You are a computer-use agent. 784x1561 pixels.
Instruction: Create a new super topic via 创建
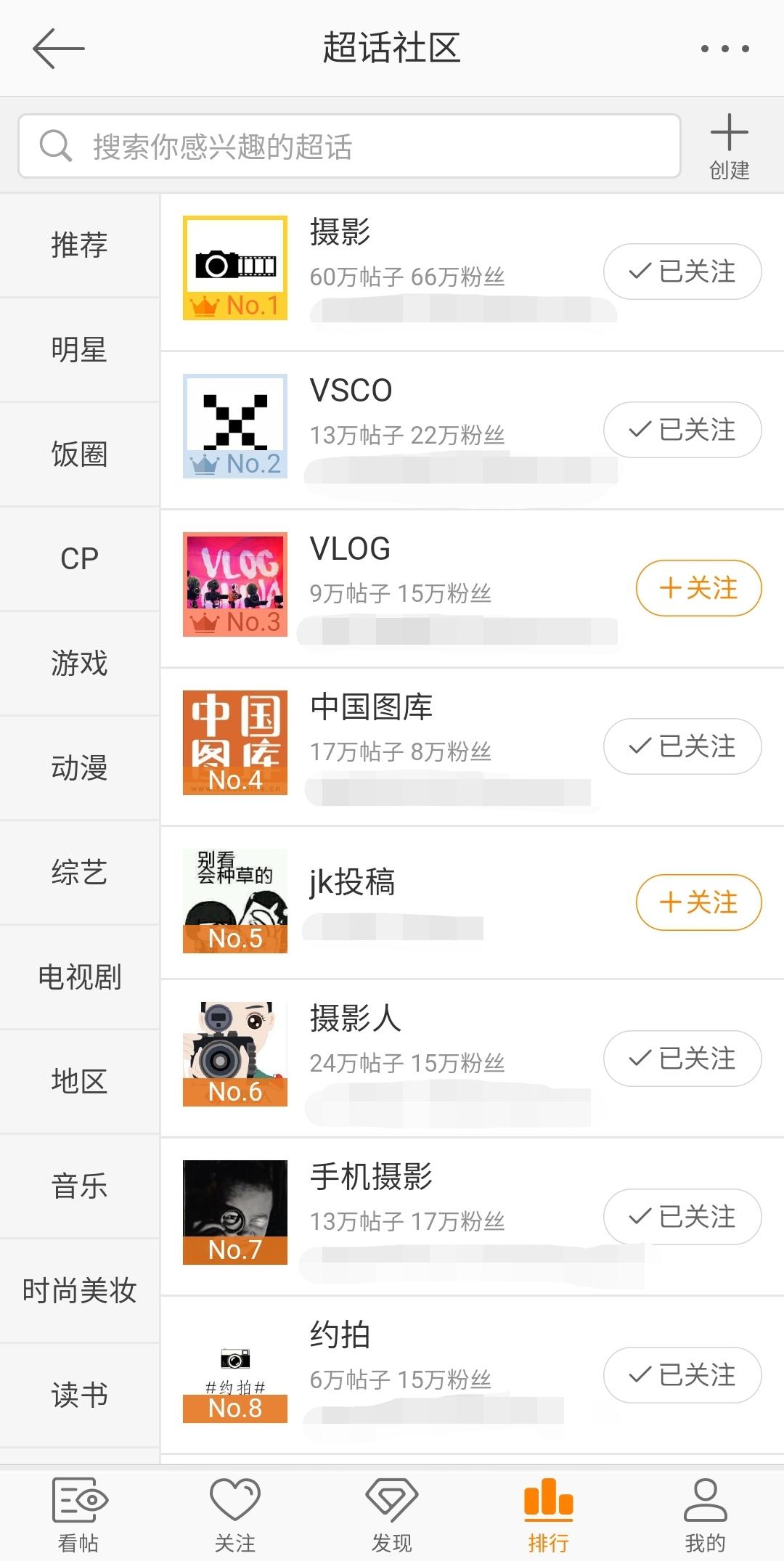[x=729, y=147]
